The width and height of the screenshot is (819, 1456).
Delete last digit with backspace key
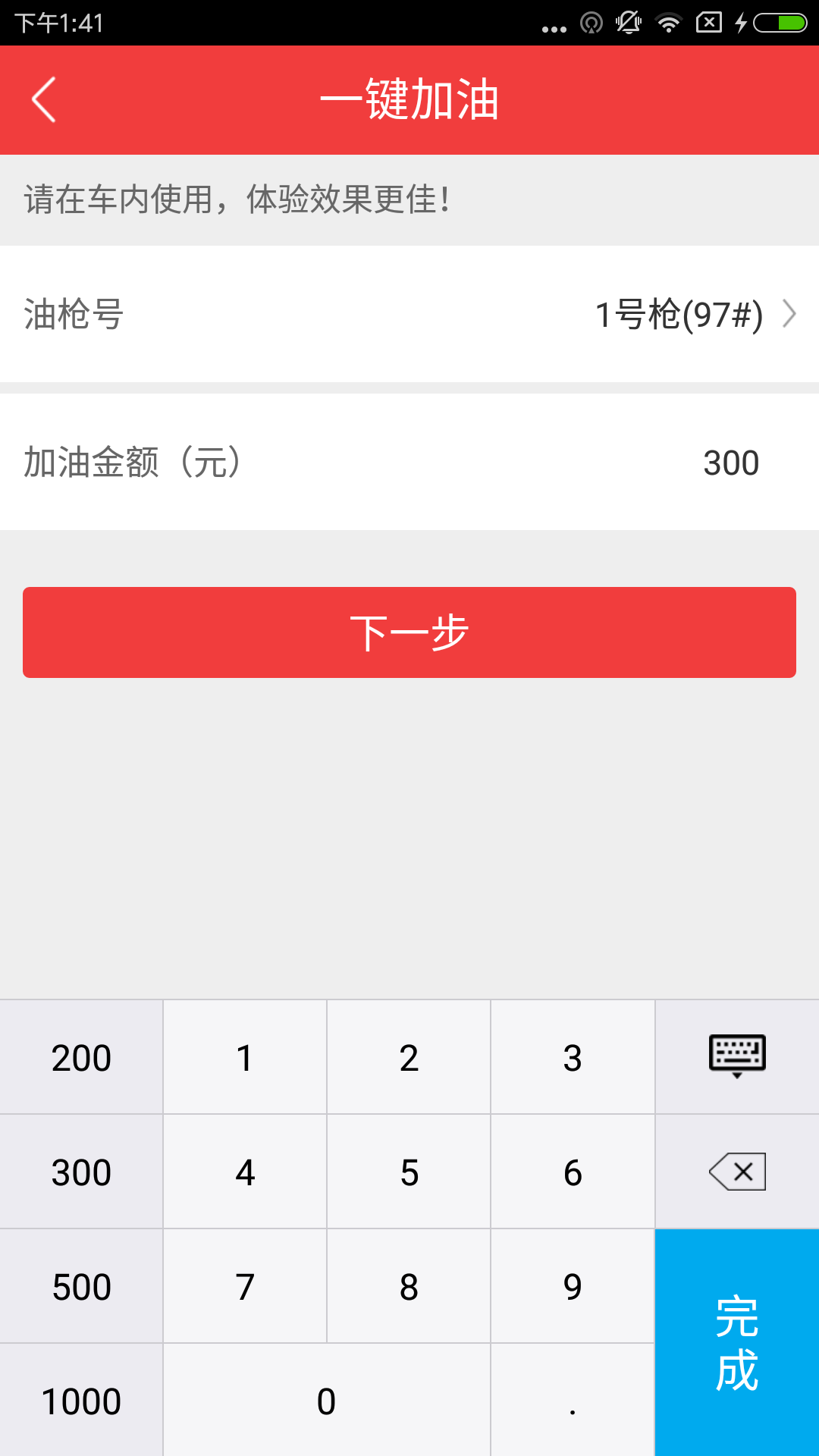(736, 1172)
